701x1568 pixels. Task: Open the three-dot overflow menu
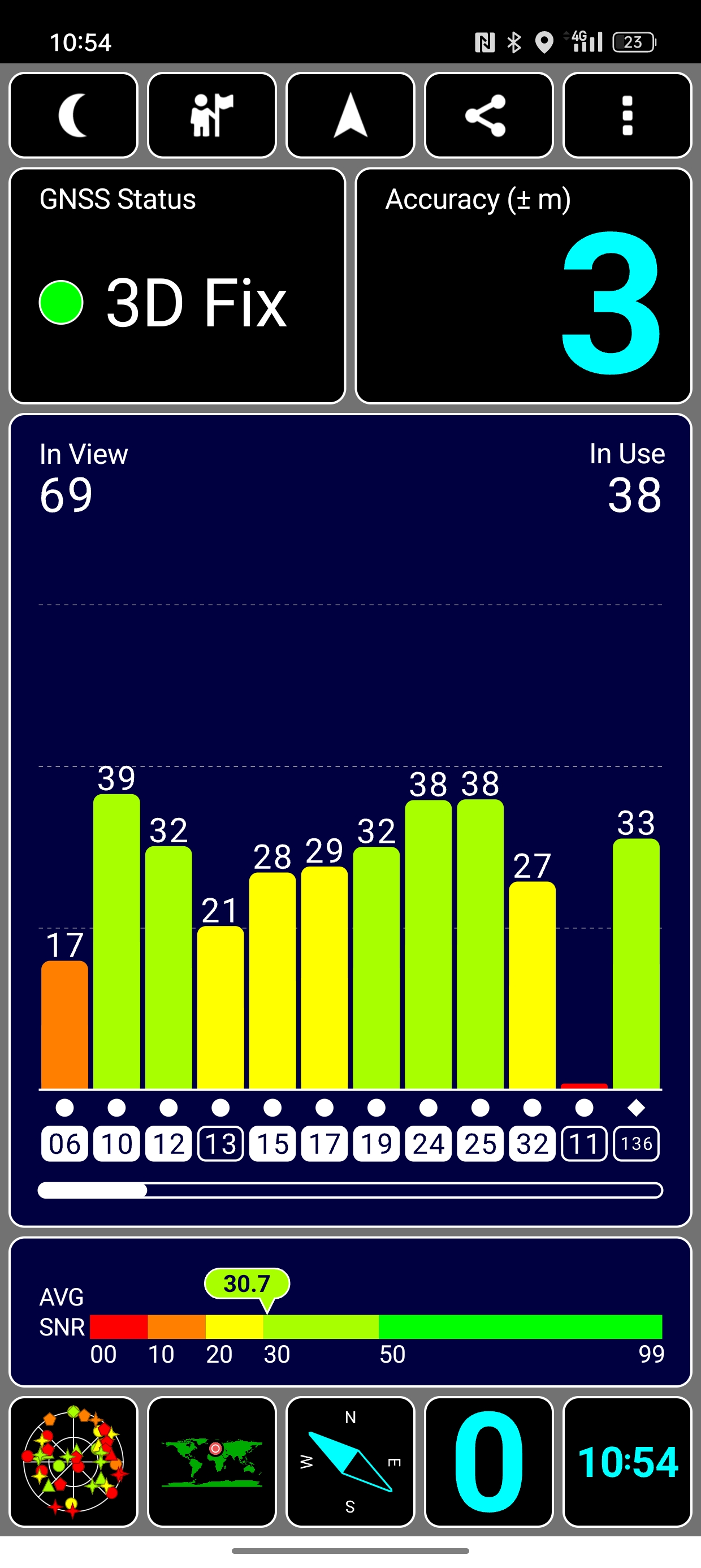pos(628,115)
